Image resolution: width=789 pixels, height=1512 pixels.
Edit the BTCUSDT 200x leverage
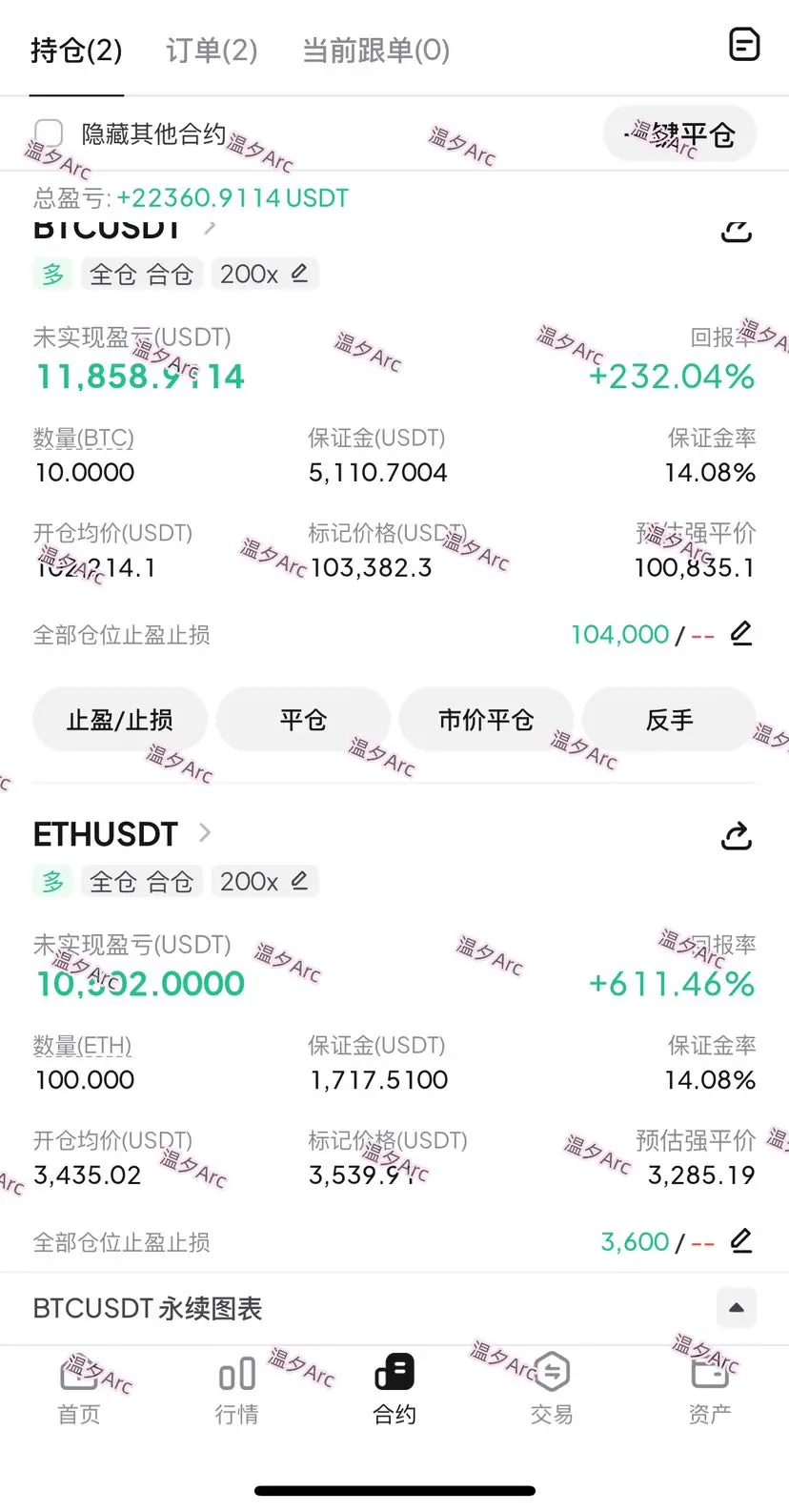coord(265,275)
